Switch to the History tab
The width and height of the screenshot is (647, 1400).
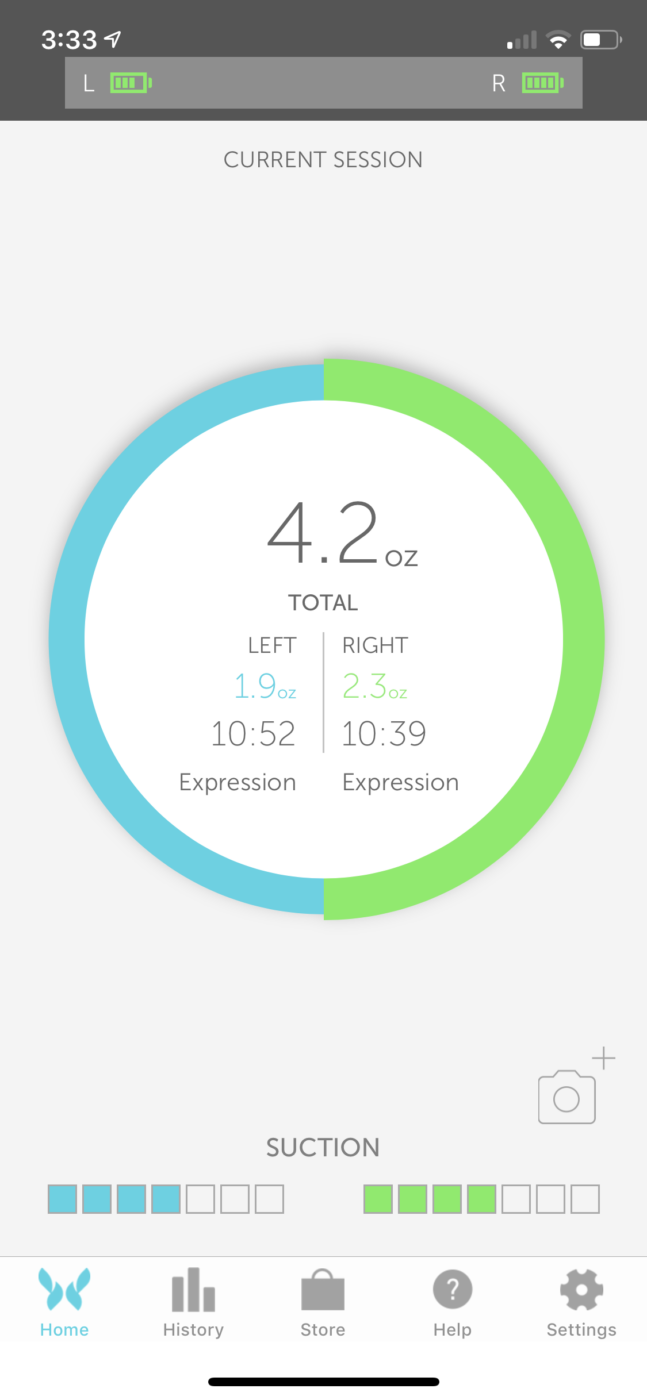pyautogui.click(x=193, y=1303)
